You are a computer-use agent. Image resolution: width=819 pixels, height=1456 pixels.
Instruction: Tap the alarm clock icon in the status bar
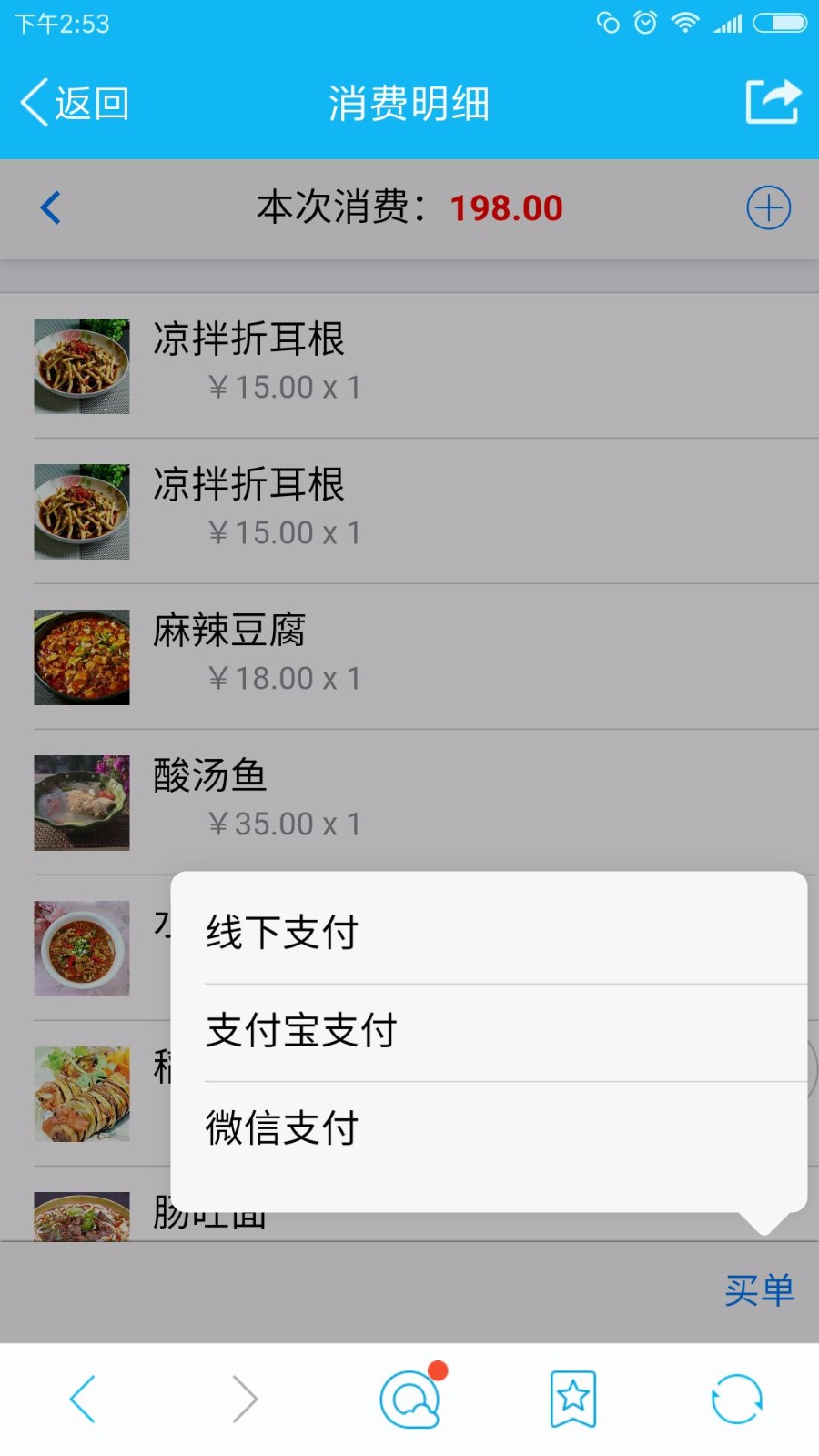(x=645, y=24)
